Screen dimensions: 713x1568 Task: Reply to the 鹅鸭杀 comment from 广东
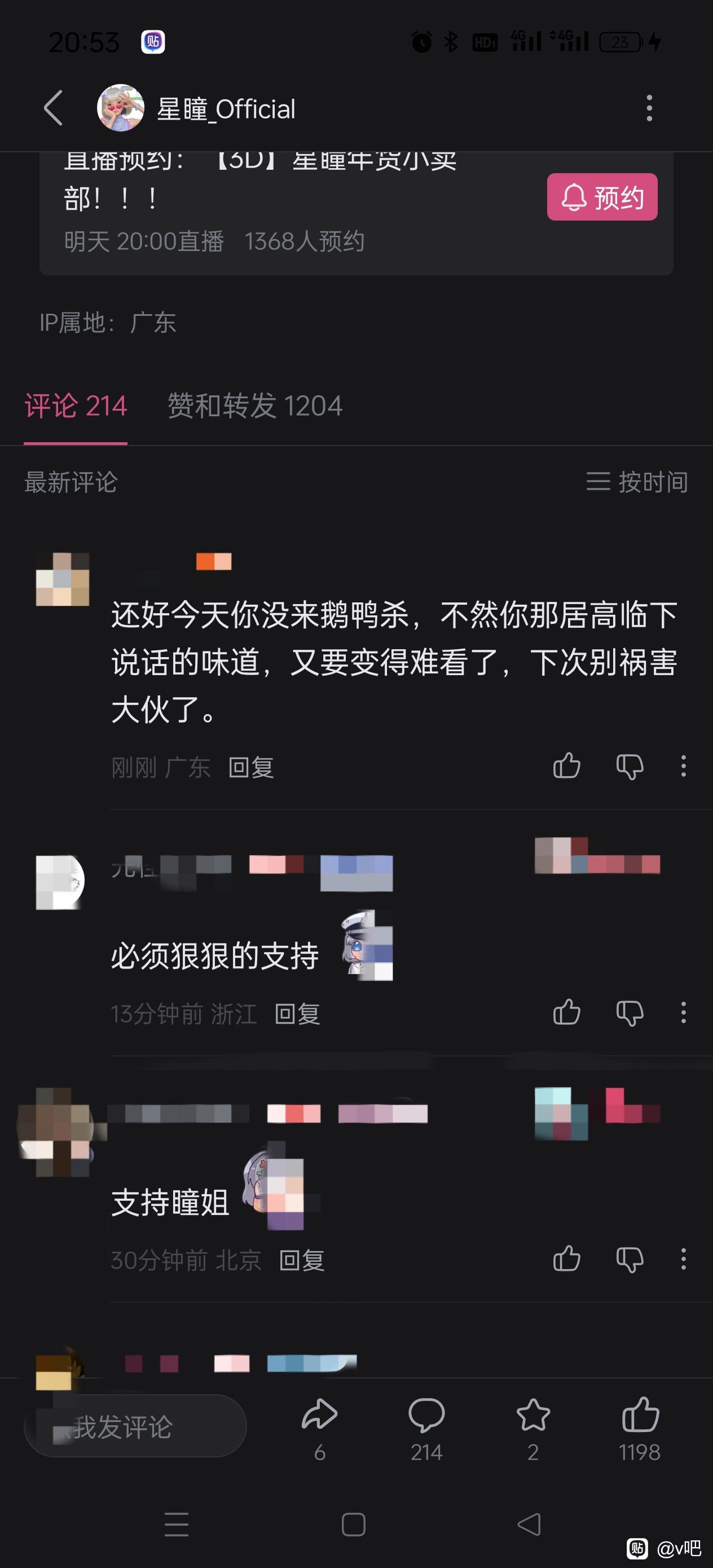[251, 768]
